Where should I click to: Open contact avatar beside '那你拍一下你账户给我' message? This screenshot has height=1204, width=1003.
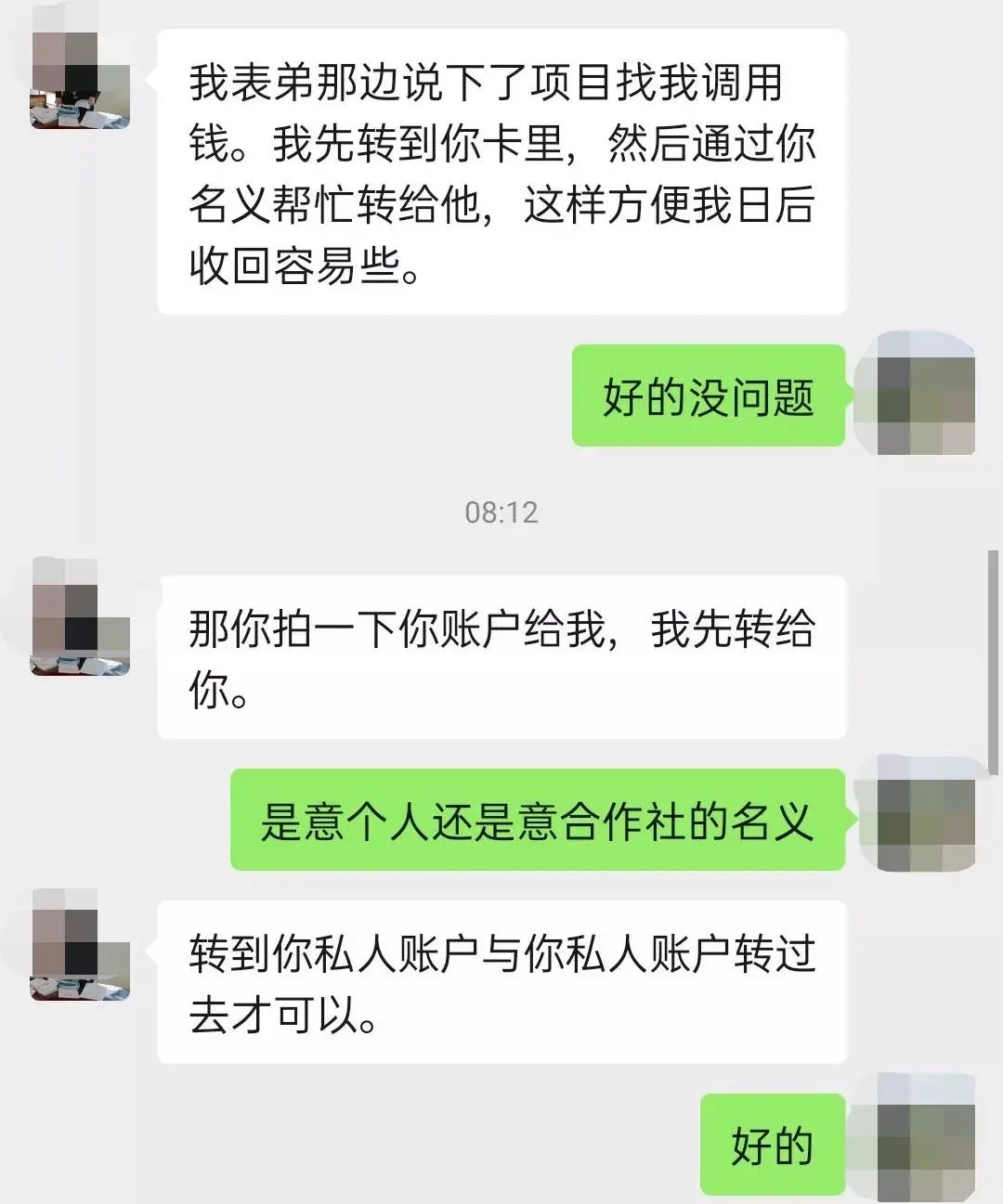pos(81,617)
